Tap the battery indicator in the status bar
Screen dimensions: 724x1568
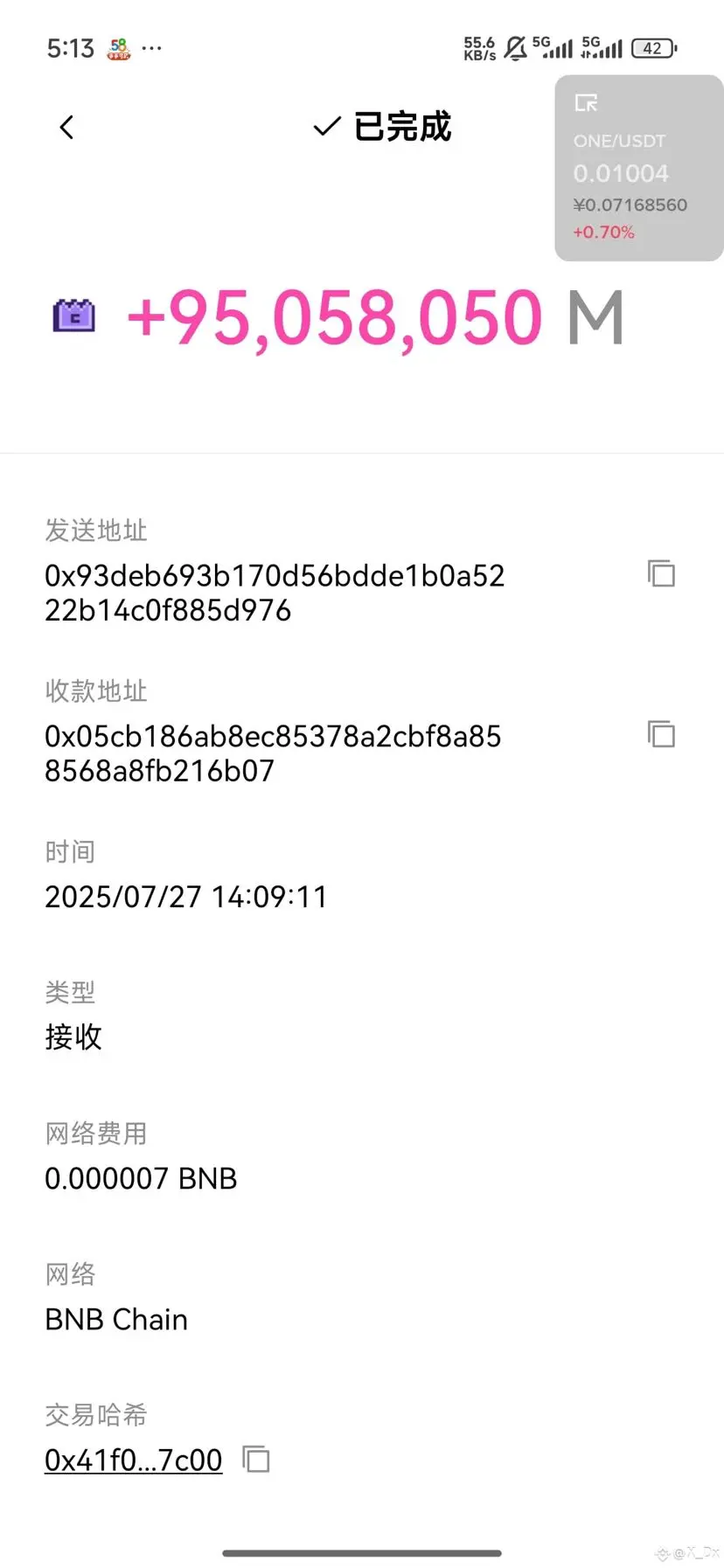[x=651, y=48]
